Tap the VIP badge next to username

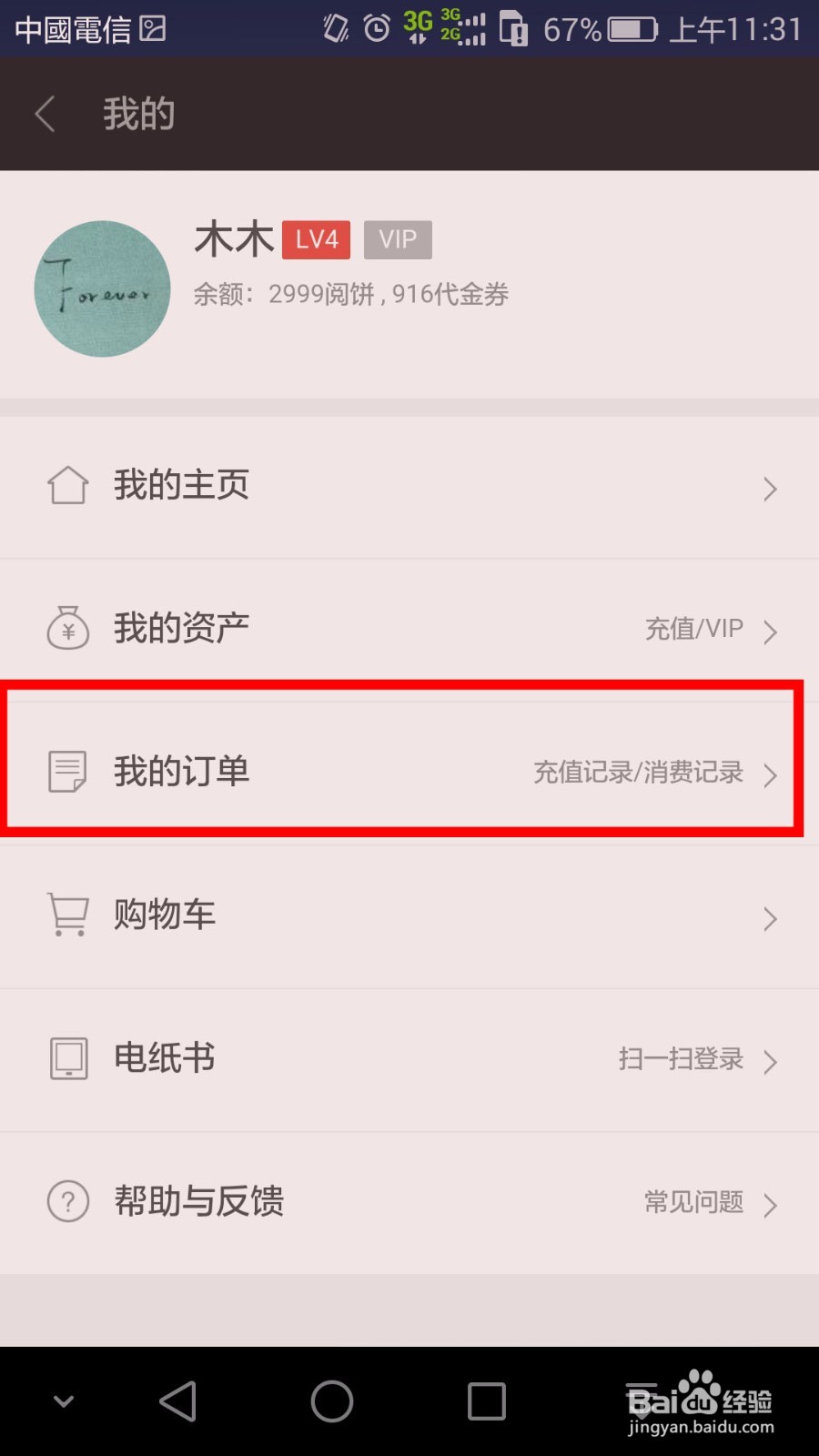pos(398,238)
